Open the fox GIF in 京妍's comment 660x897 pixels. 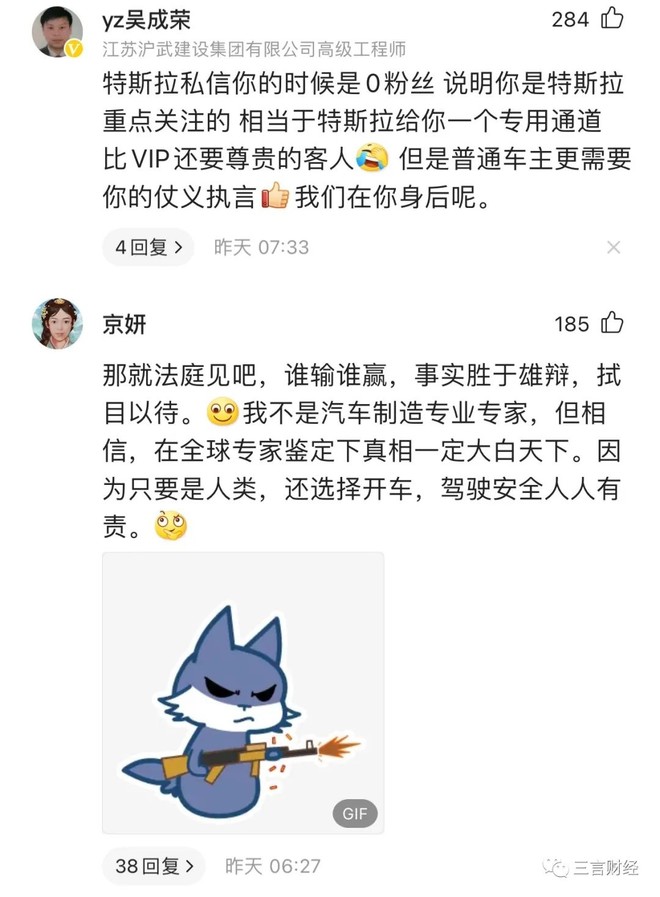coord(243,692)
